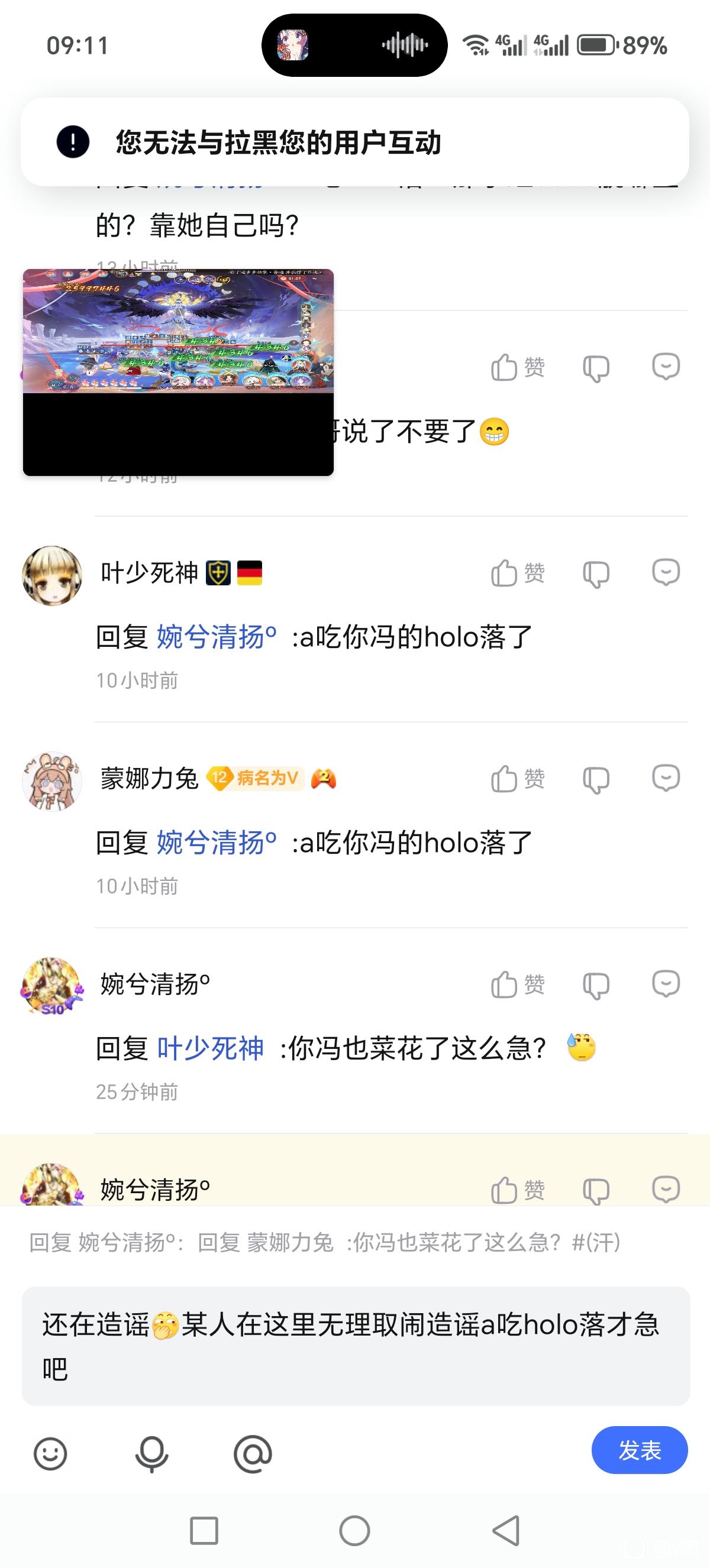Open the blue 叶少死神 mention link
The height and width of the screenshot is (1568, 710).
click(210, 1048)
